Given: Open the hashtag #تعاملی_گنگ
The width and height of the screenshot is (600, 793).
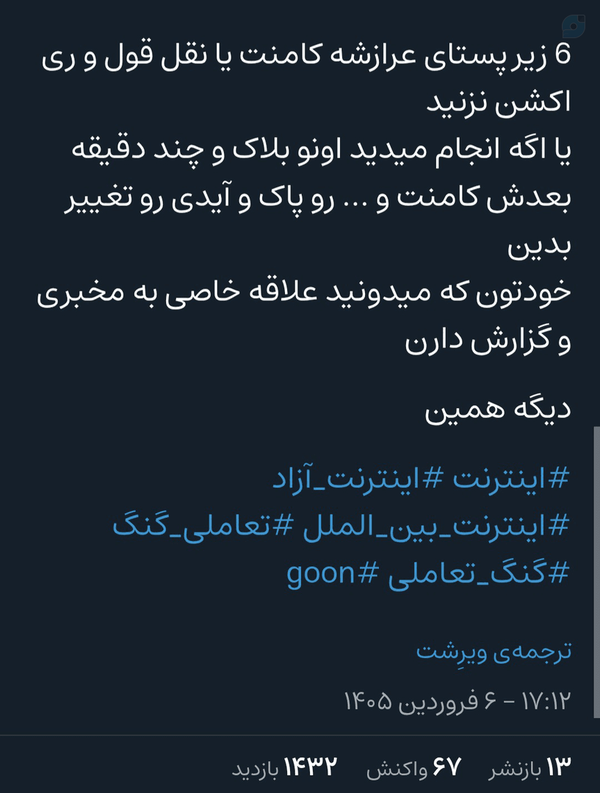Looking at the screenshot, I should [203, 526].
